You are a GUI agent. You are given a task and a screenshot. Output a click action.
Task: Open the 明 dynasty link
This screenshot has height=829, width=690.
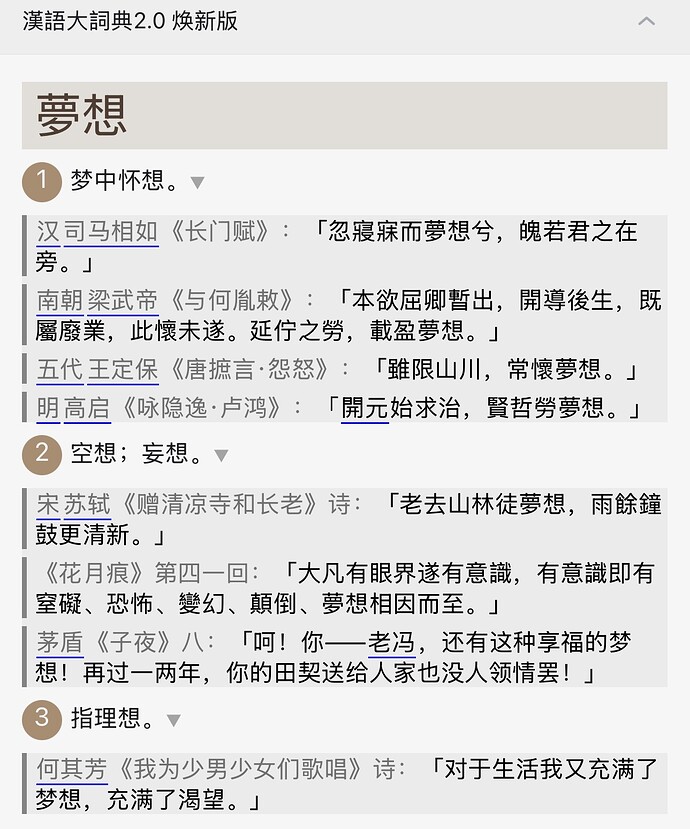point(48,408)
